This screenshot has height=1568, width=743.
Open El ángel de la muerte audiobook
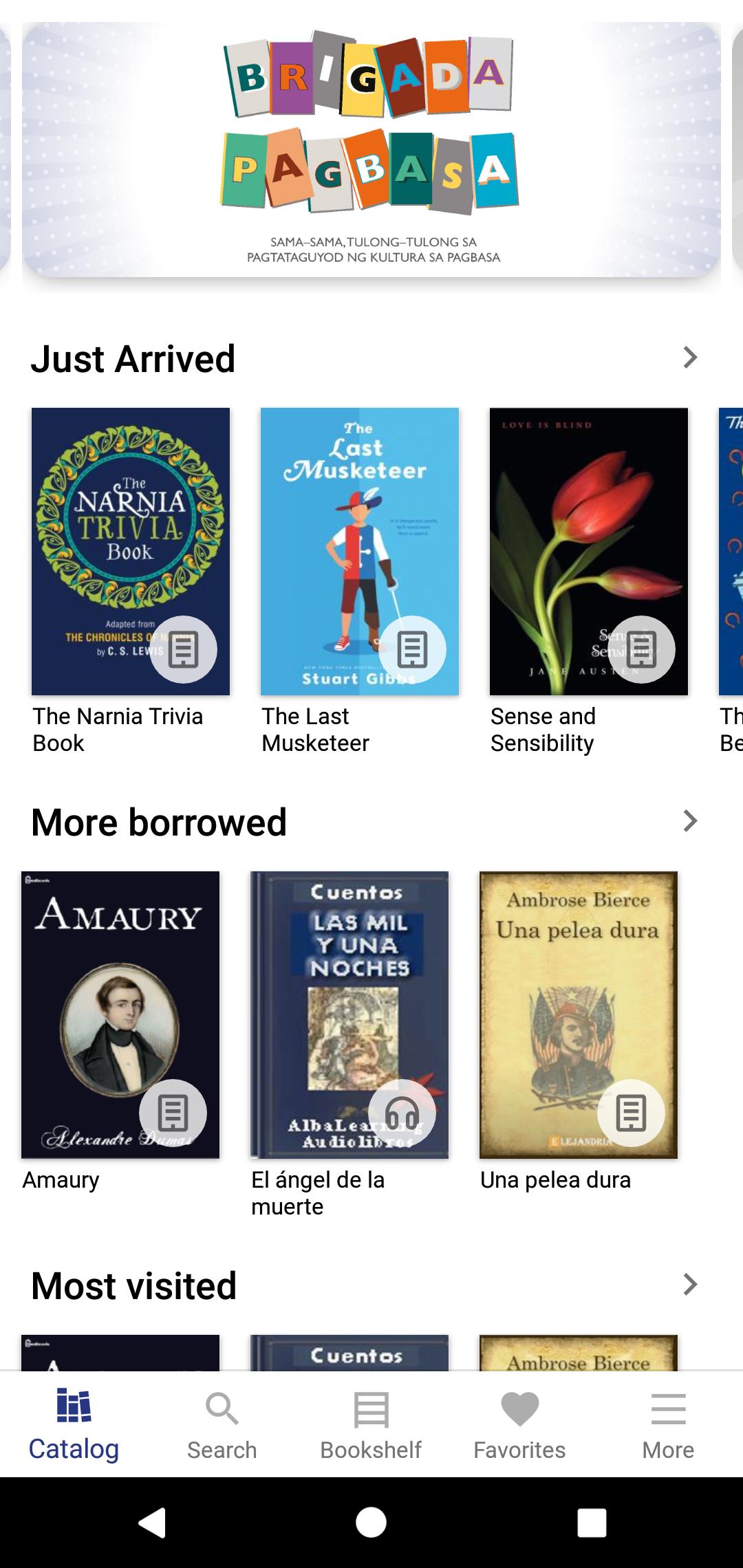(x=349, y=1015)
